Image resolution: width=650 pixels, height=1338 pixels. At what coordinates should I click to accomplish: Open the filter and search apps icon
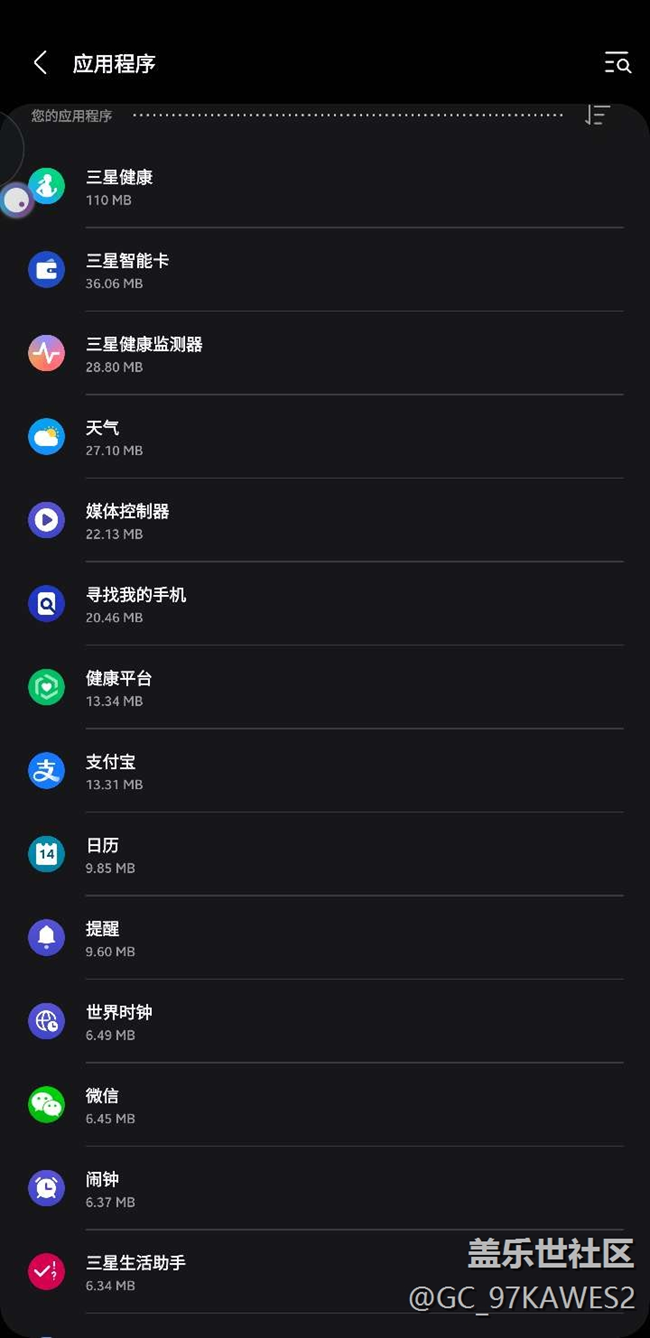point(617,63)
